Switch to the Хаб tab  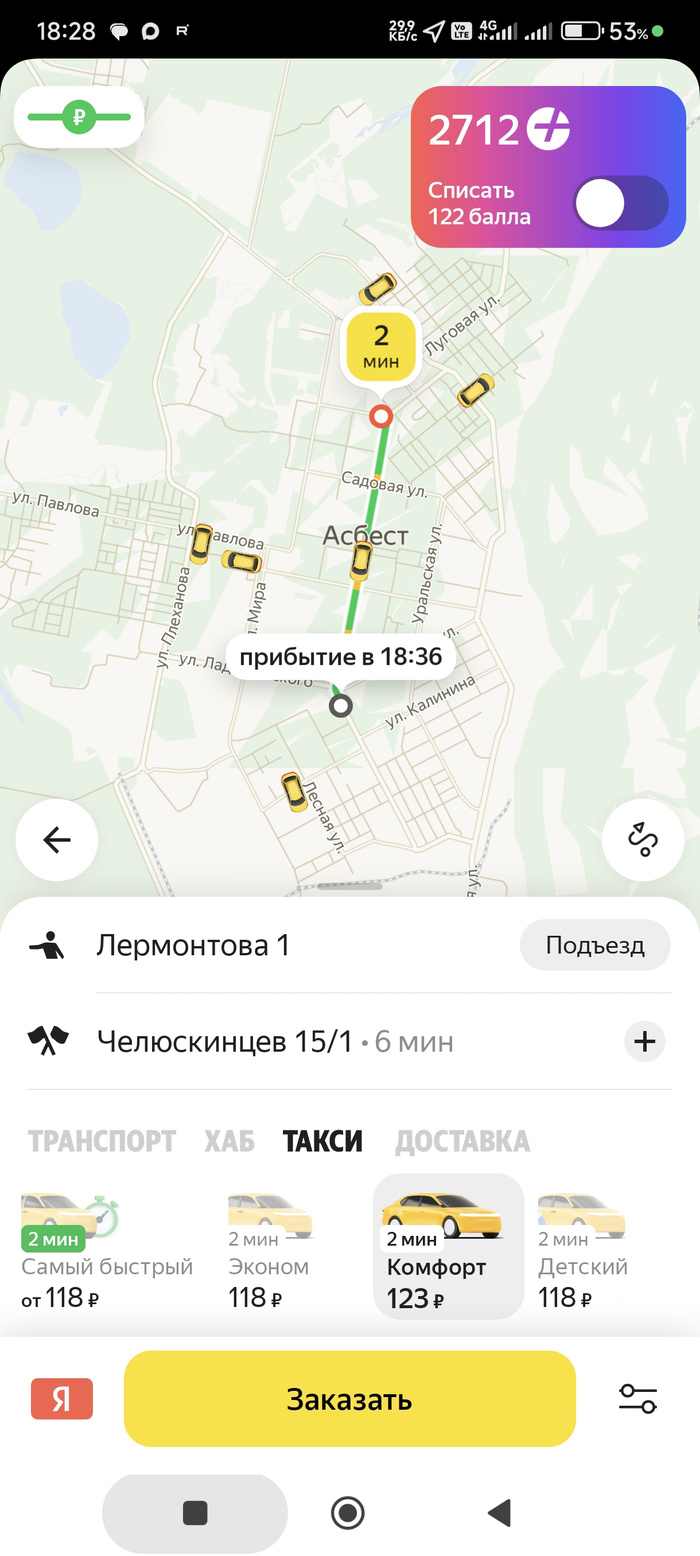(229, 1141)
